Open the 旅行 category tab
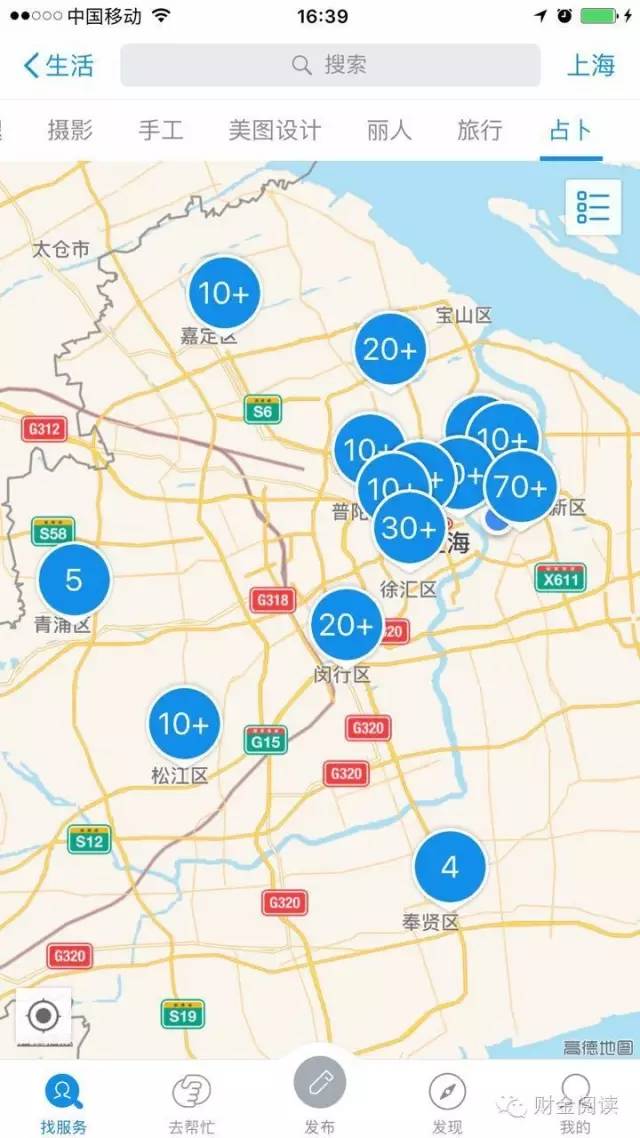640x1138 pixels. pos(479,130)
